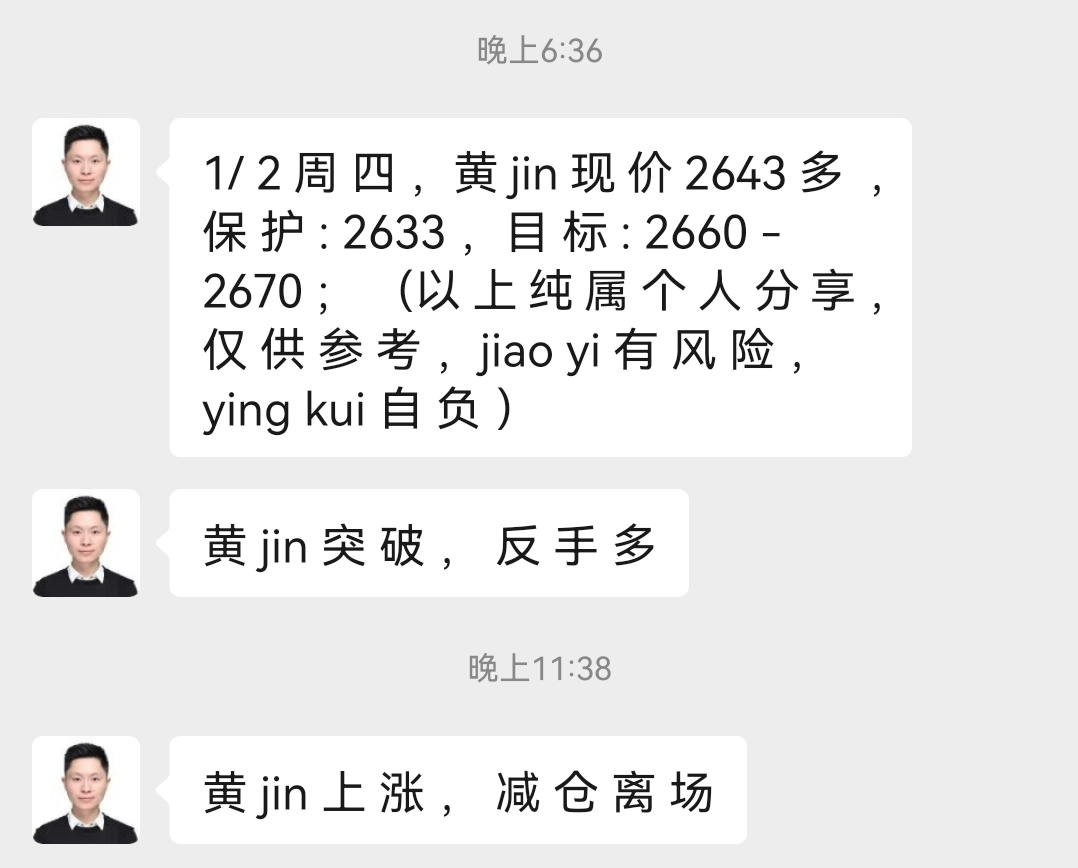The image size is (1078, 868).
Task: Open sender avatar beside the 2643 gold message
Action: point(86,172)
